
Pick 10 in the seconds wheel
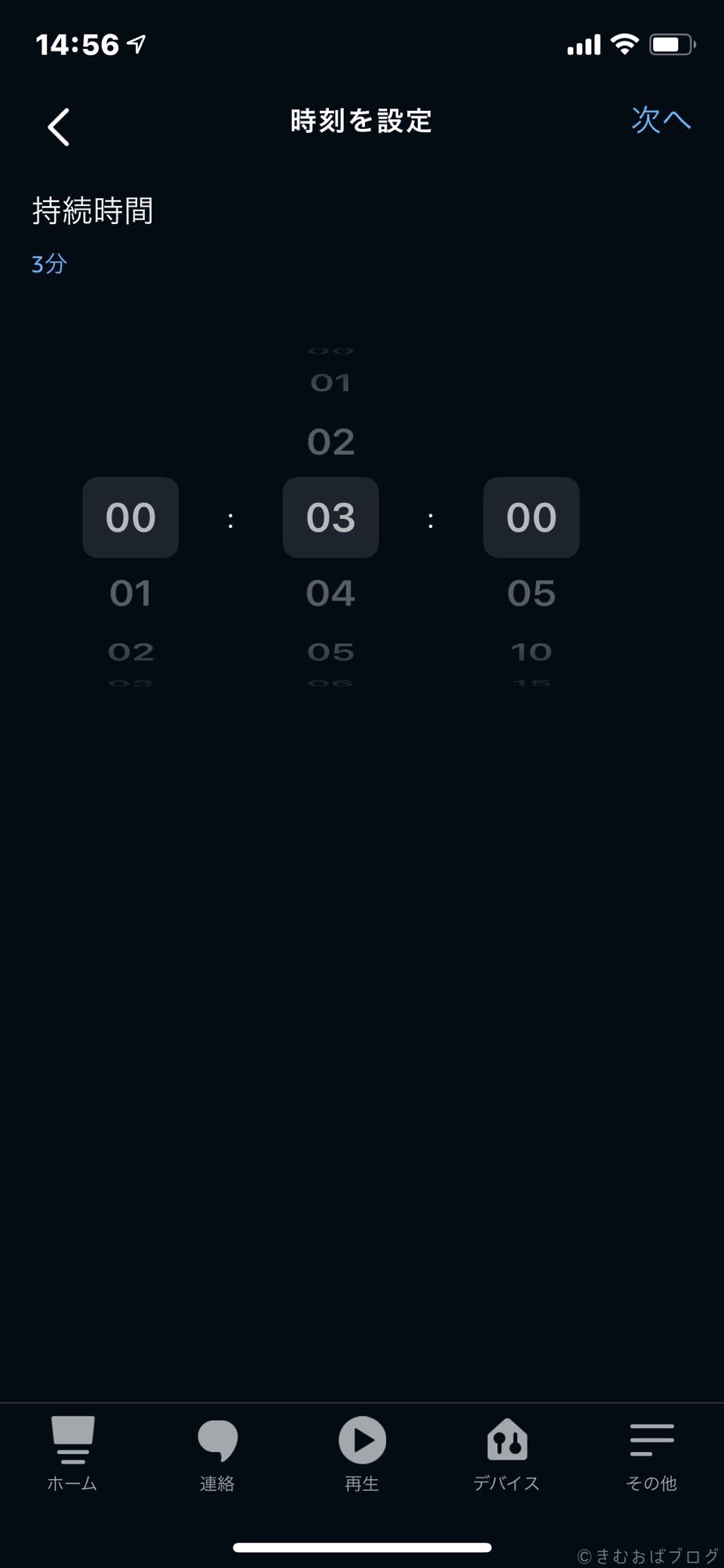click(531, 652)
